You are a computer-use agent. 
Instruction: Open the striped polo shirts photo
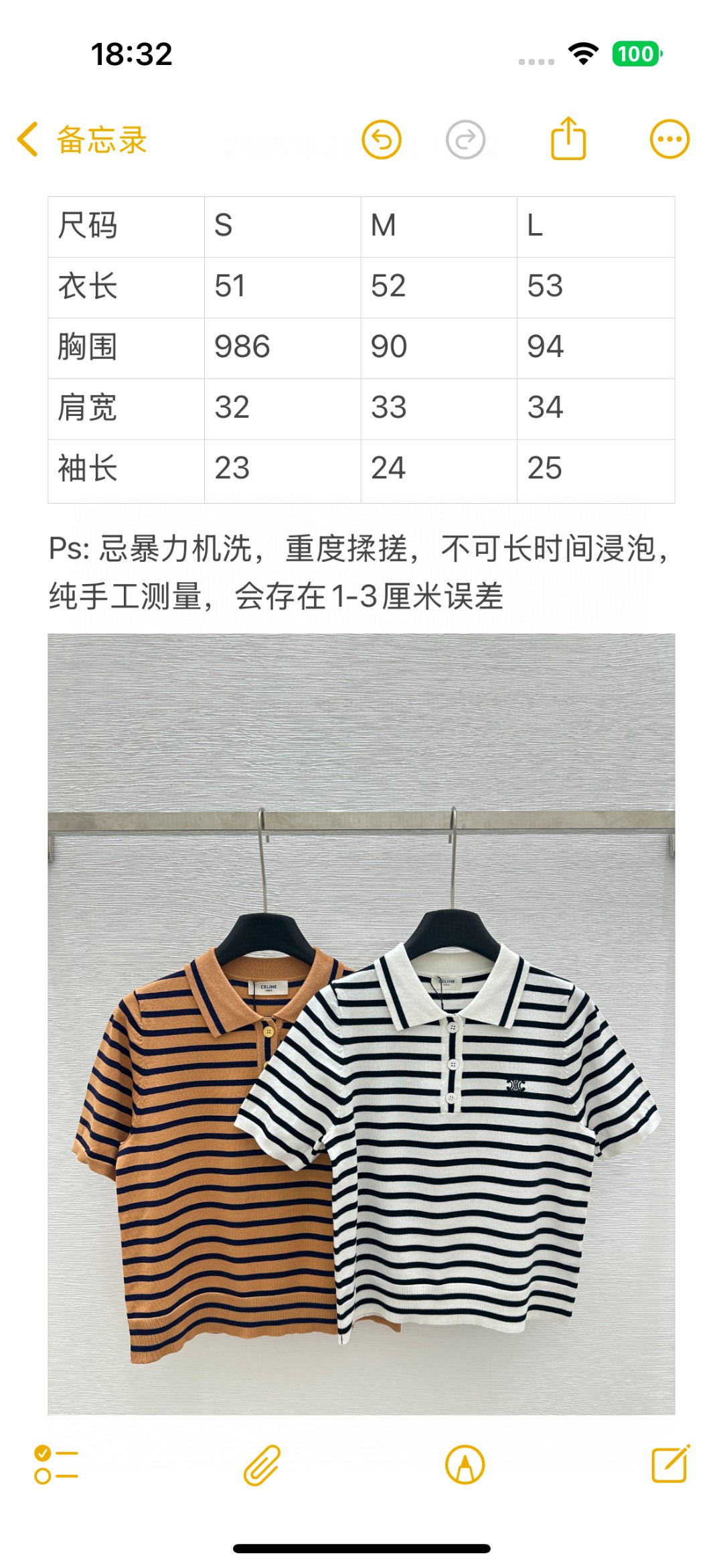pos(361,1024)
